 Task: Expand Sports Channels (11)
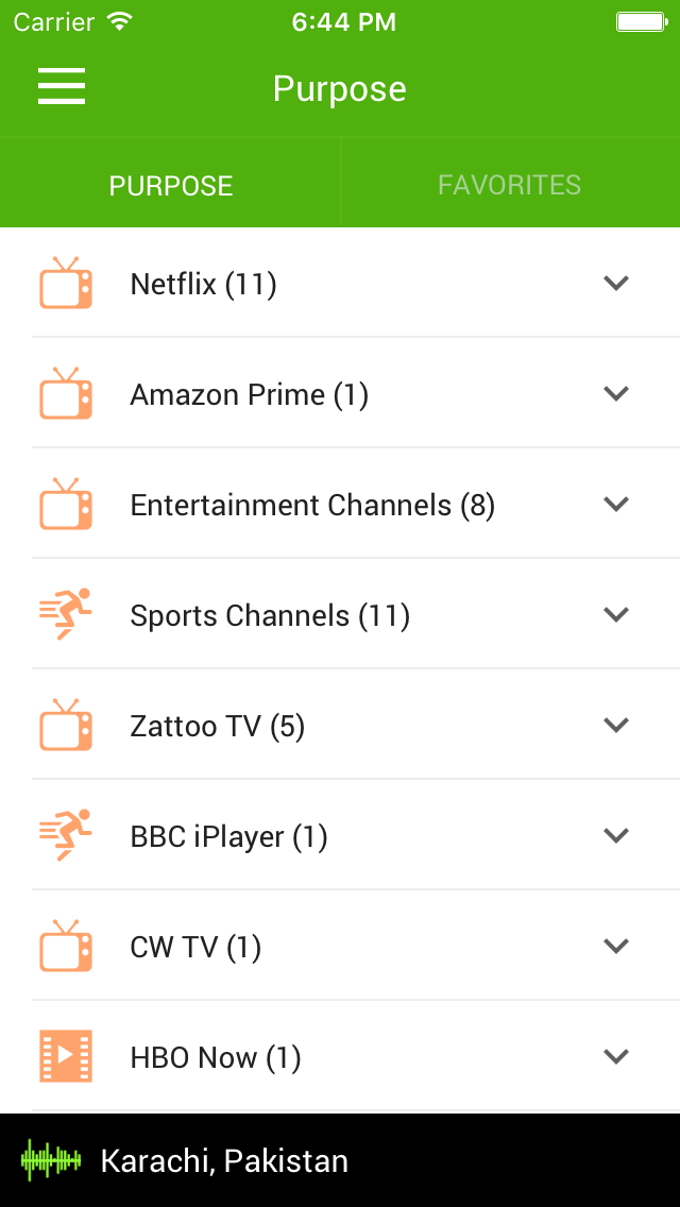pyautogui.click(x=340, y=614)
